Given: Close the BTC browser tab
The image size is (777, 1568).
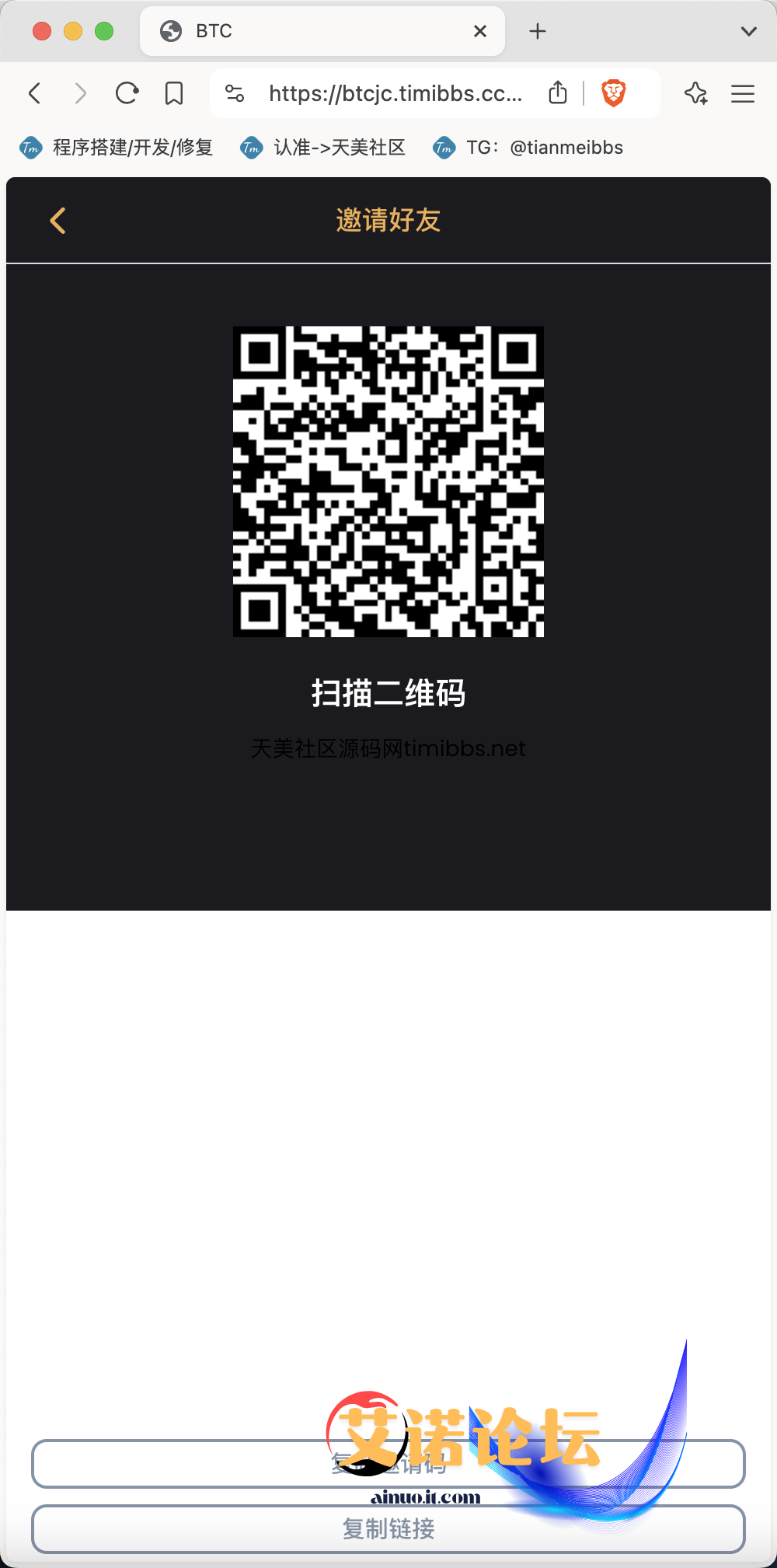Looking at the screenshot, I should coord(480,31).
